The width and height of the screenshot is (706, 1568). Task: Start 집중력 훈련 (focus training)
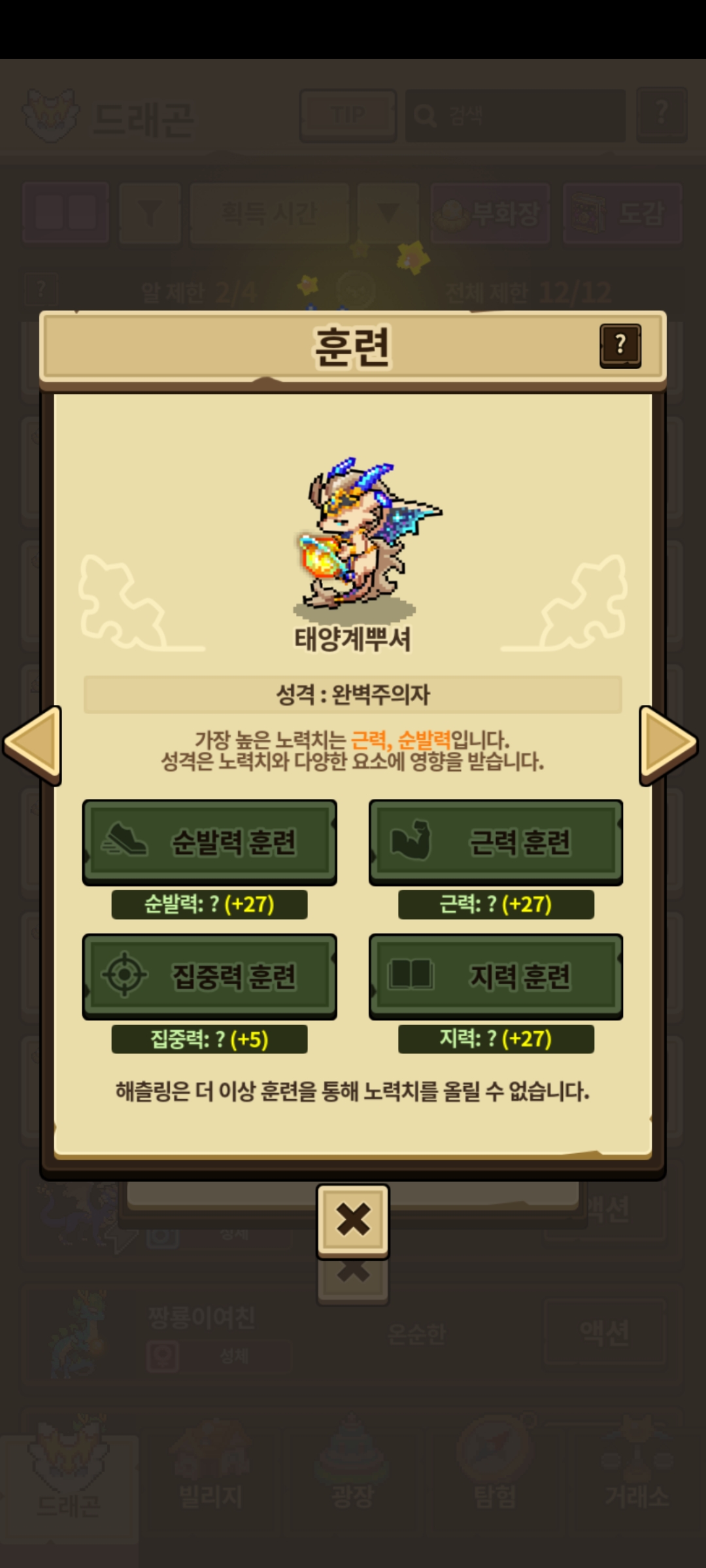click(x=209, y=976)
